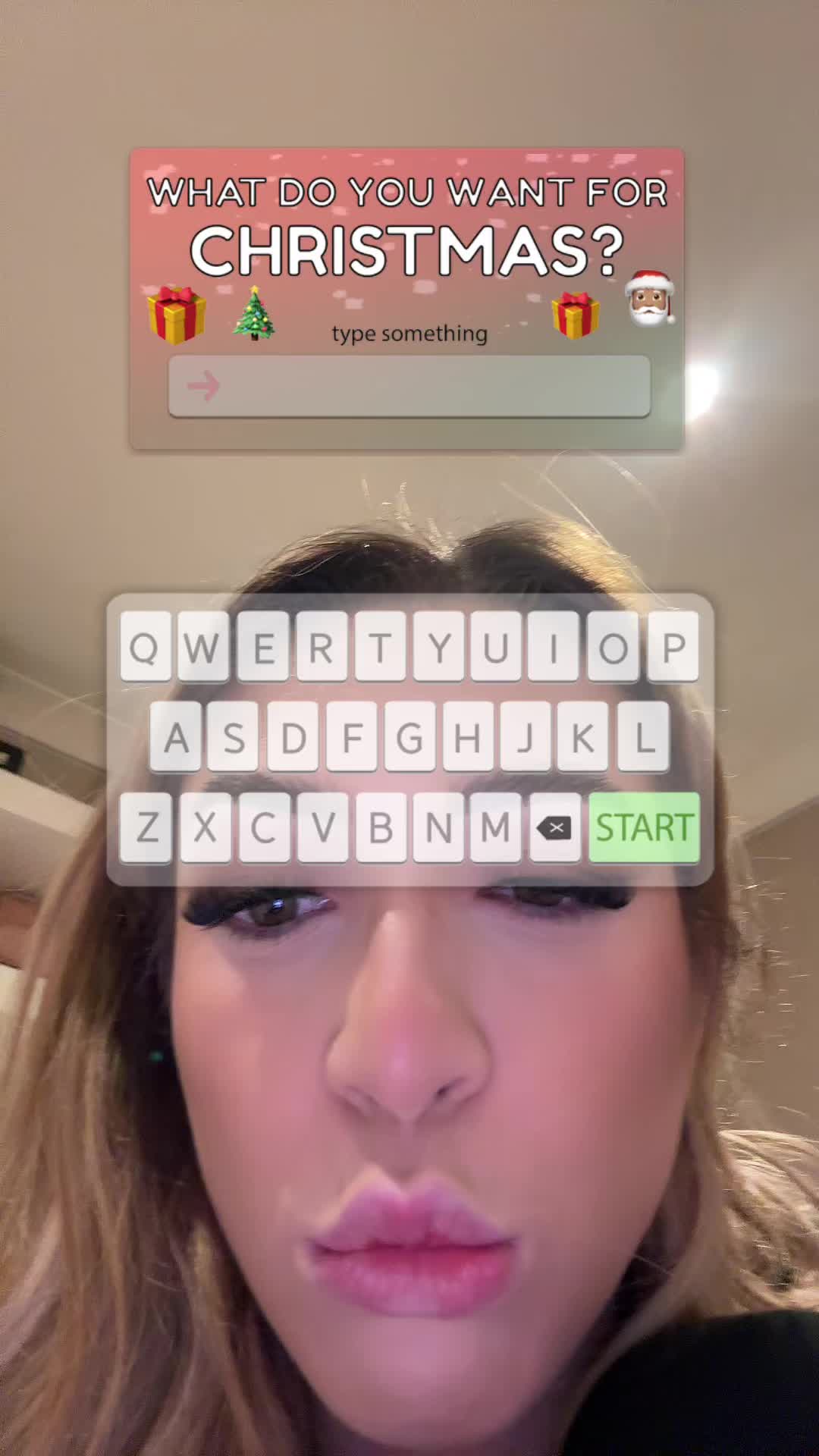
Task: Tap the letter E key
Action: pyautogui.click(x=263, y=647)
